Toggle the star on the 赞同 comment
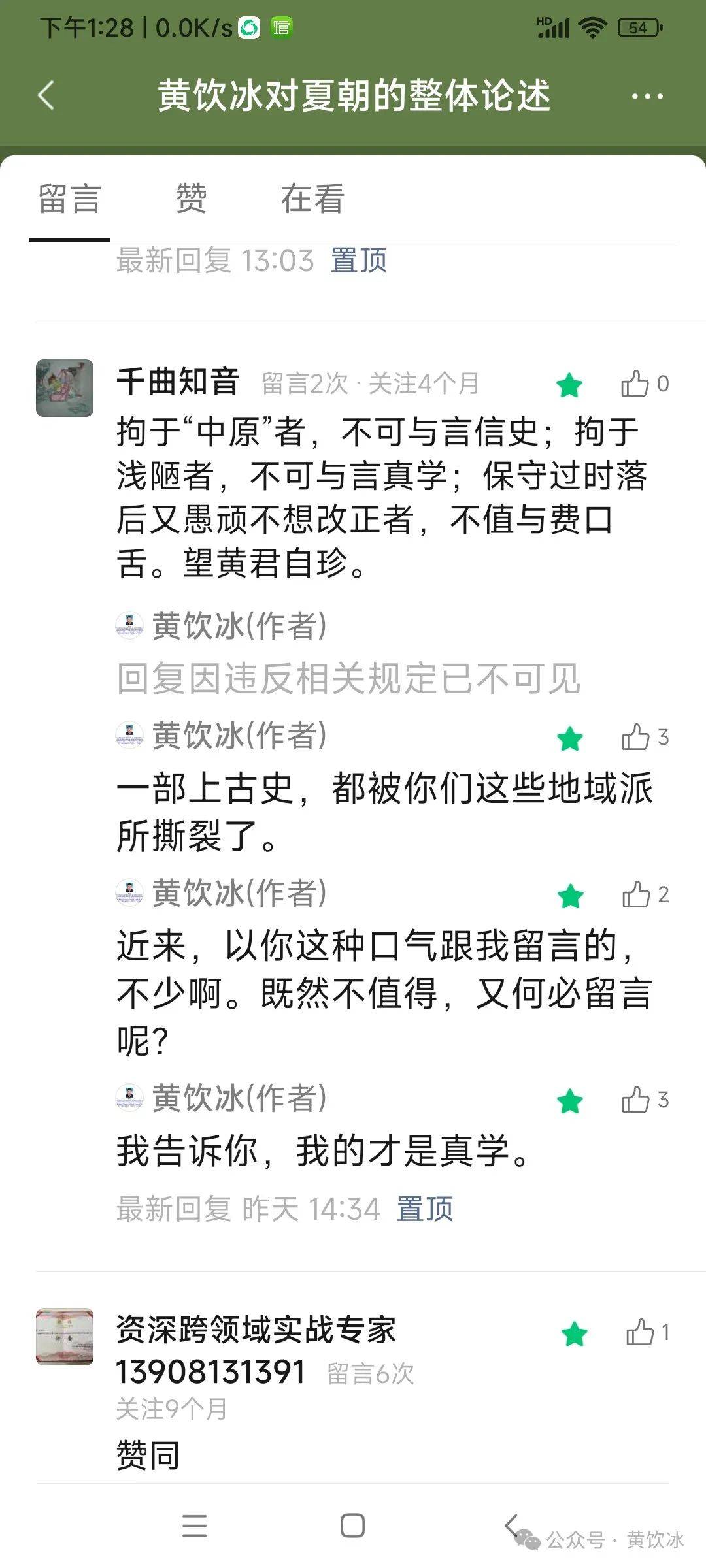Screen dimensions: 706x1568 pyautogui.click(x=575, y=1333)
